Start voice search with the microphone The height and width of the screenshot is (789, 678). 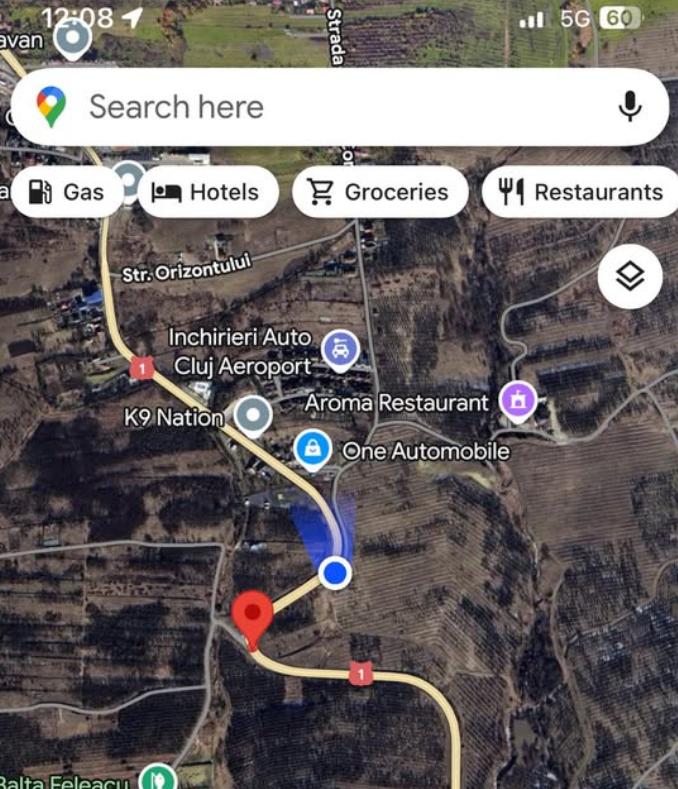coord(629,107)
